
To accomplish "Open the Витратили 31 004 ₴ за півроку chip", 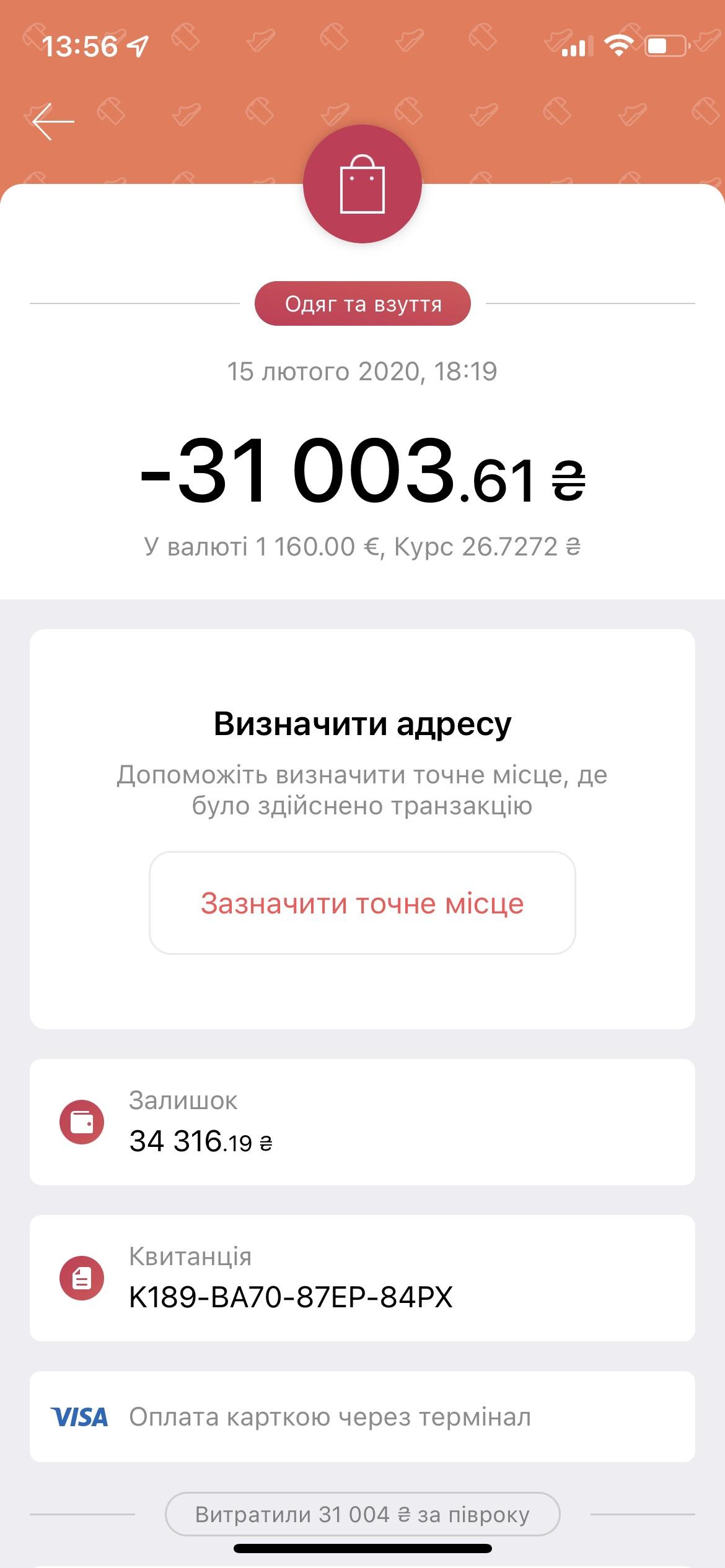I will click(362, 1515).
